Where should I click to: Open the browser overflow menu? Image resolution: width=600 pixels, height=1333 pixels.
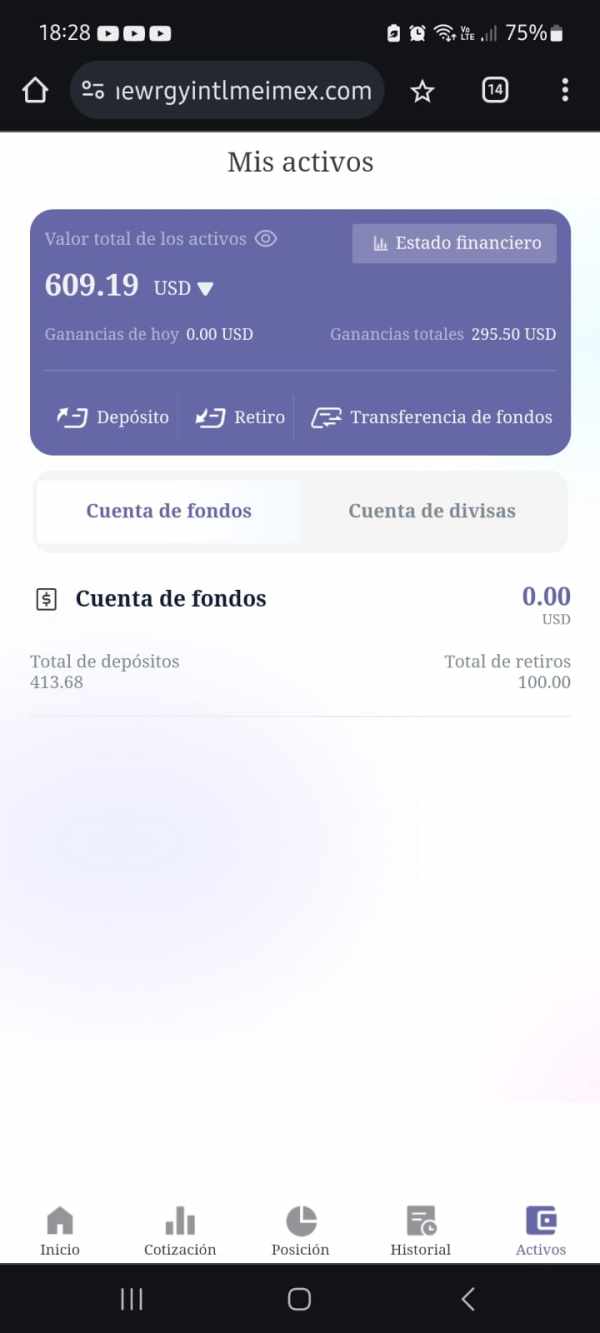(565, 91)
